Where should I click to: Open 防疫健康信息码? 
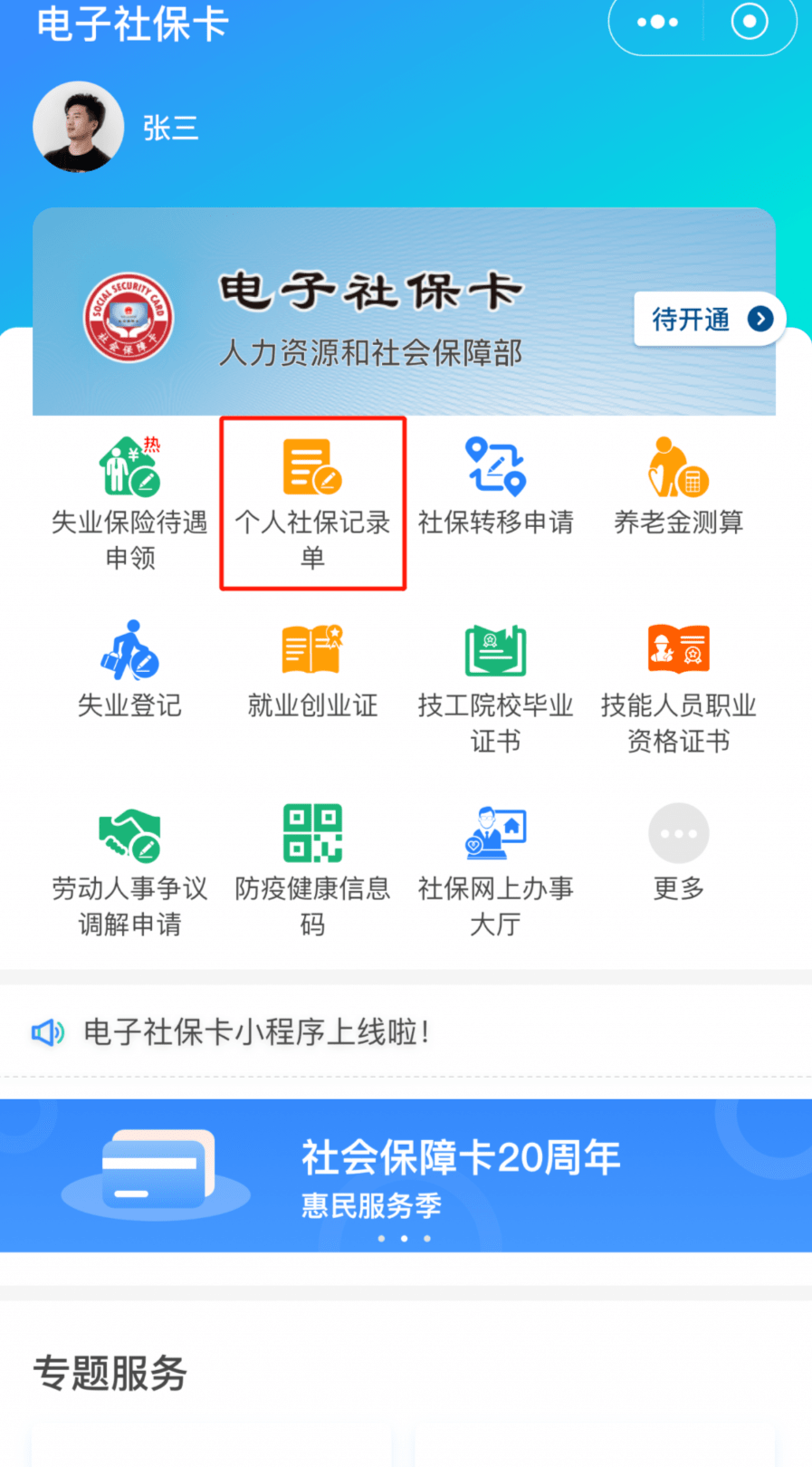312,870
